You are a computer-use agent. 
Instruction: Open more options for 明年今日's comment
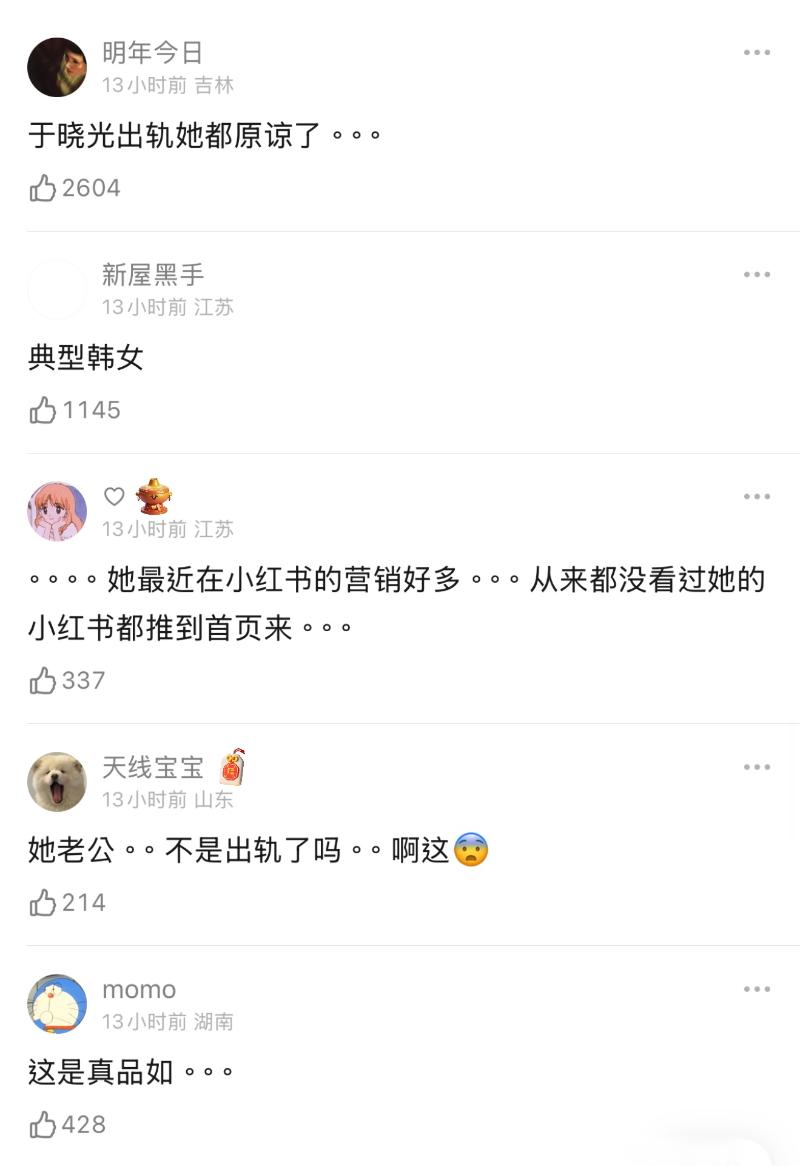[x=756, y=53]
